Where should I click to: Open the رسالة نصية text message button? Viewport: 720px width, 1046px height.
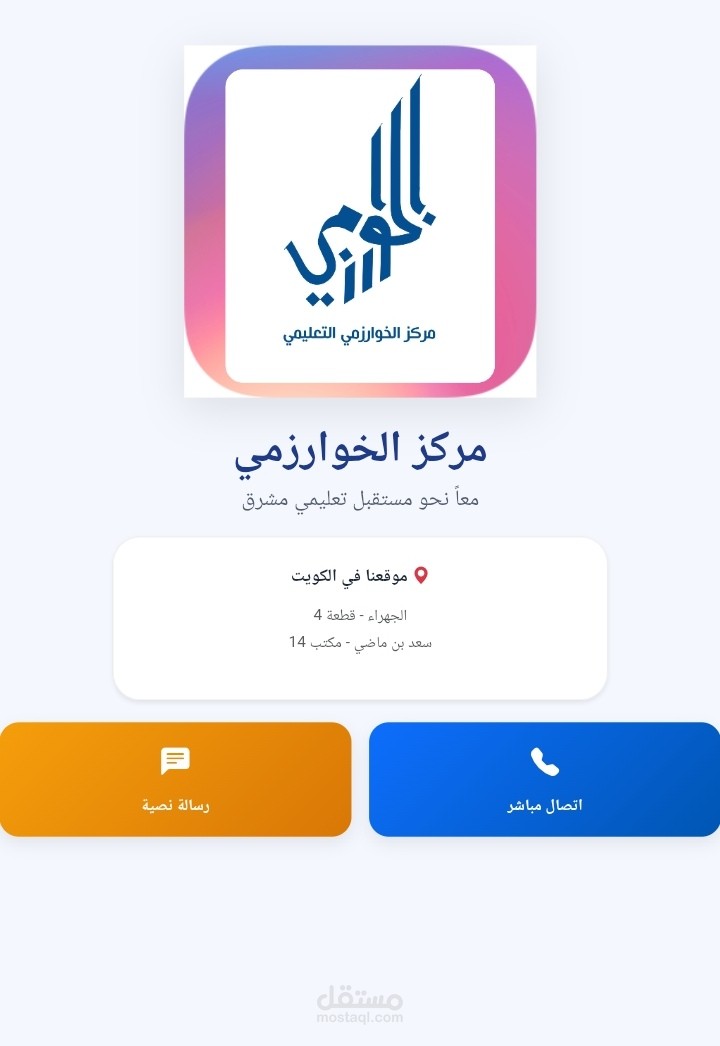pyautogui.click(x=175, y=779)
